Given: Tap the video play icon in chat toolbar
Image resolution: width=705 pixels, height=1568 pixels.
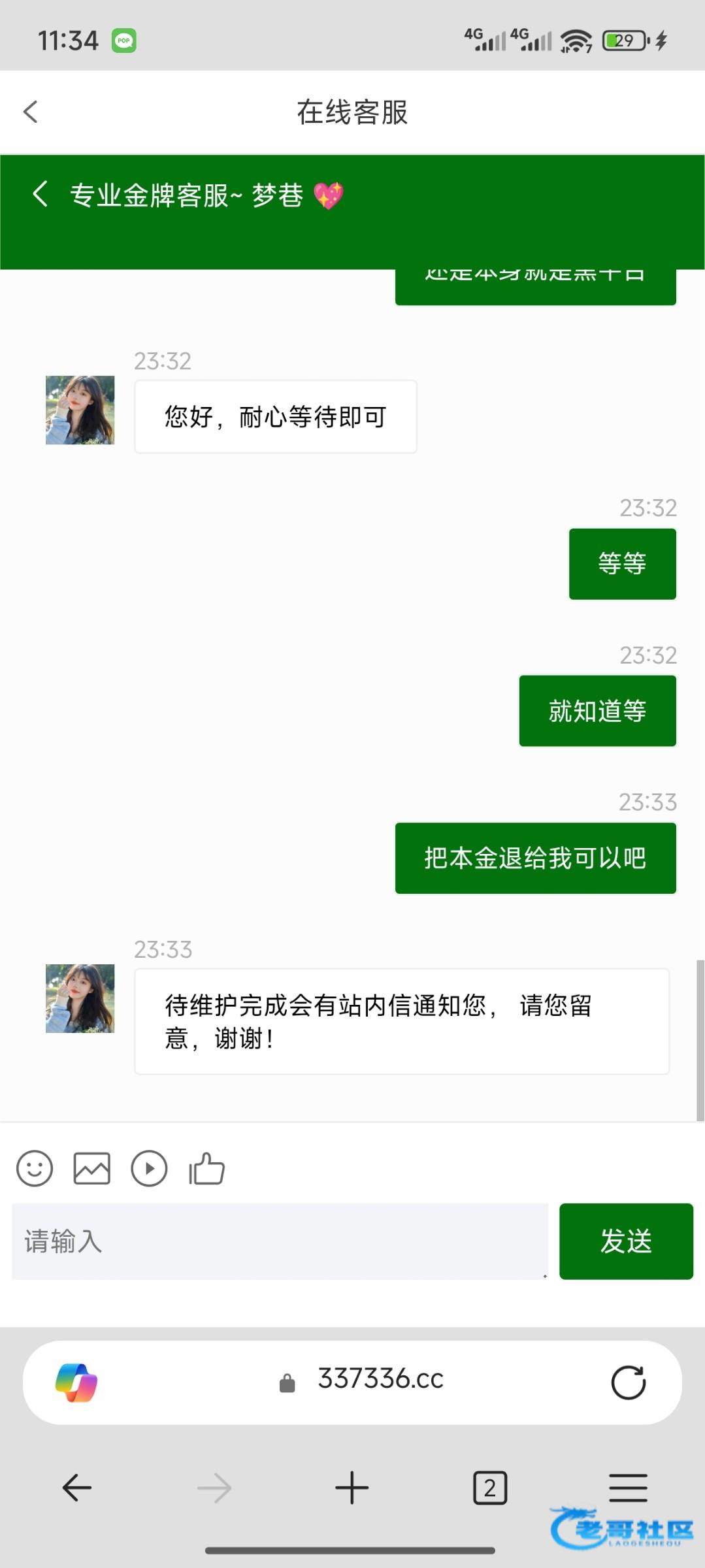Looking at the screenshot, I should [x=149, y=1168].
